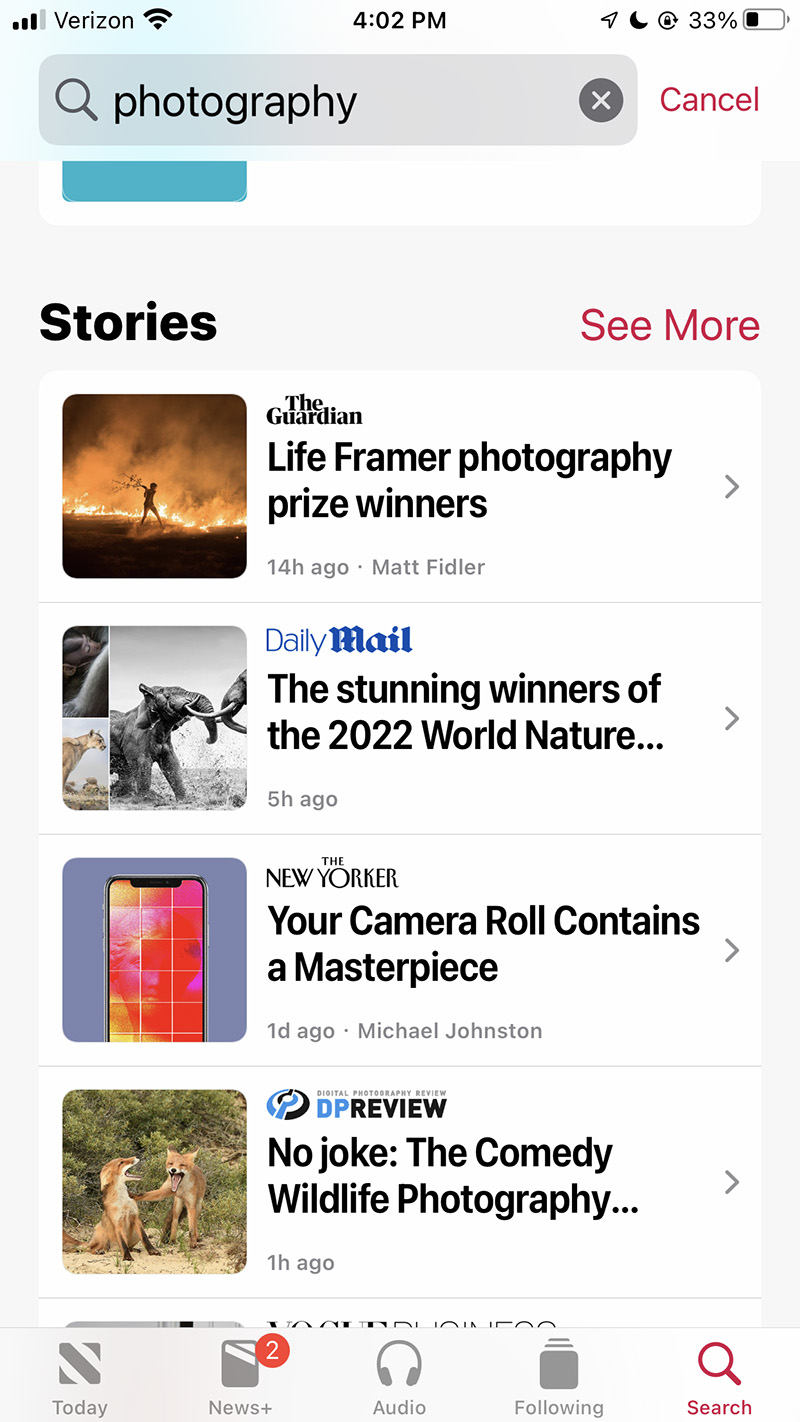Switch to the Following tab
Image resolution: width=800 pixels, height=1422 pixels.
coord(559,1379)
